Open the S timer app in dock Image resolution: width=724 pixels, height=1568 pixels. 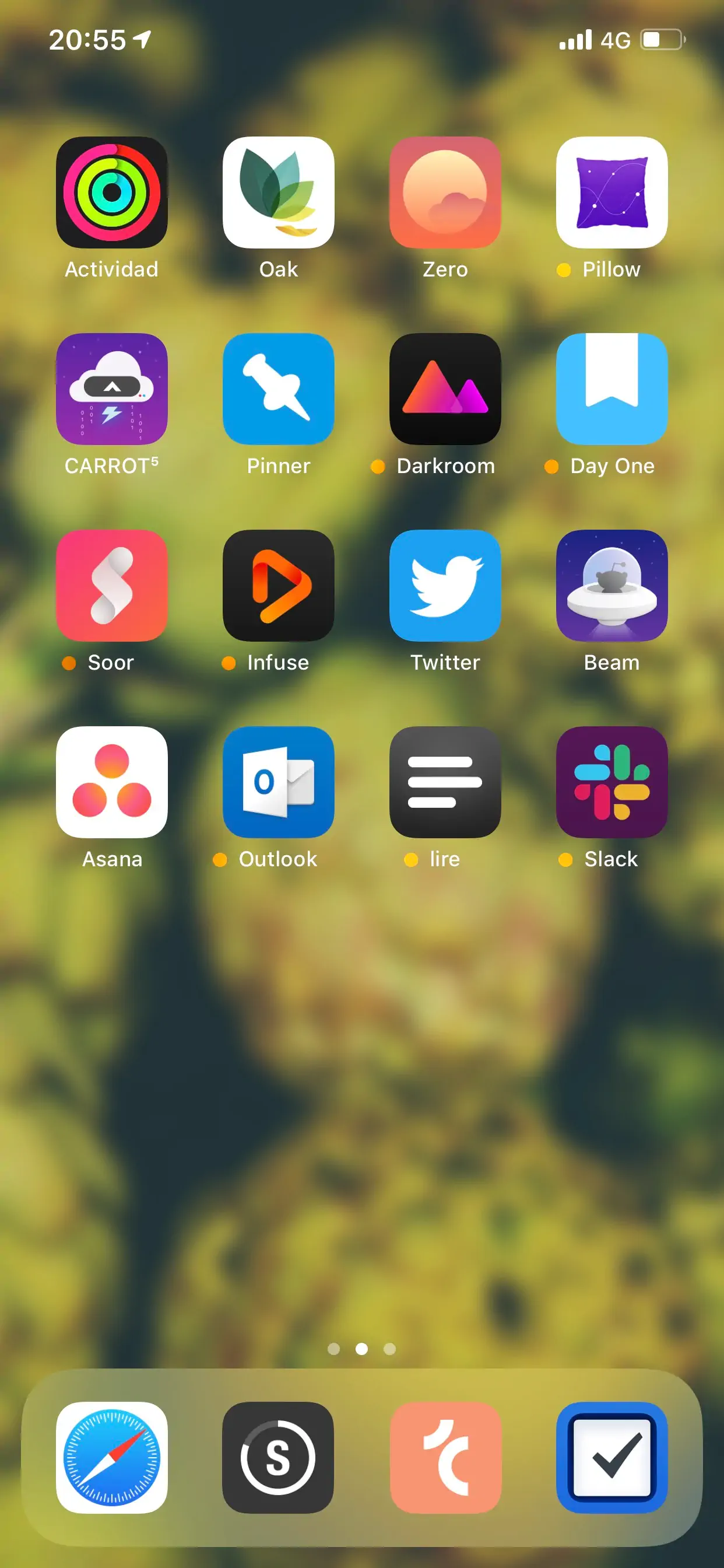click(x=279, y=1458)
